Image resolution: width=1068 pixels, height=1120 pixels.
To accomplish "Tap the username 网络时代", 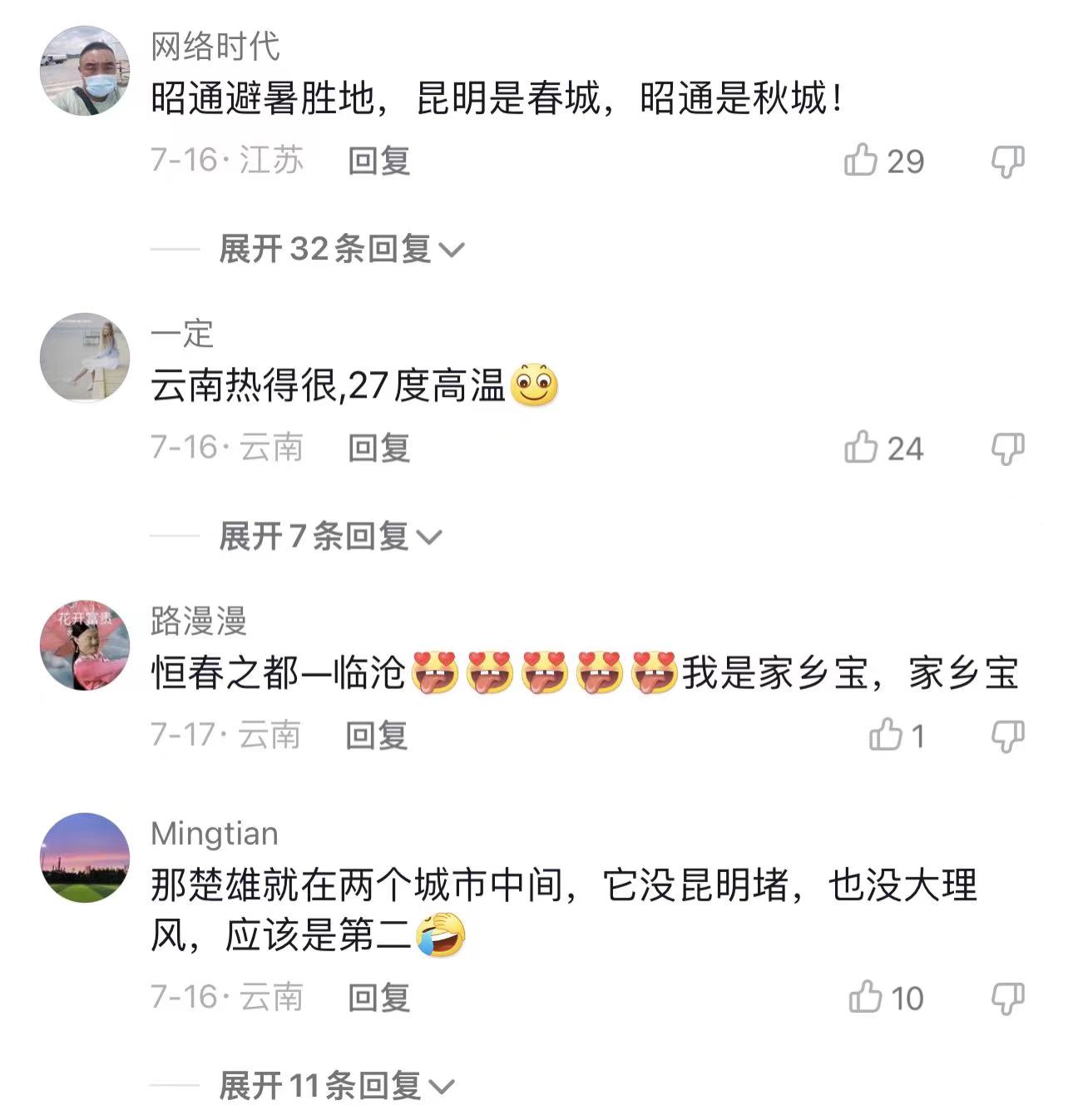I will (215, 47).
